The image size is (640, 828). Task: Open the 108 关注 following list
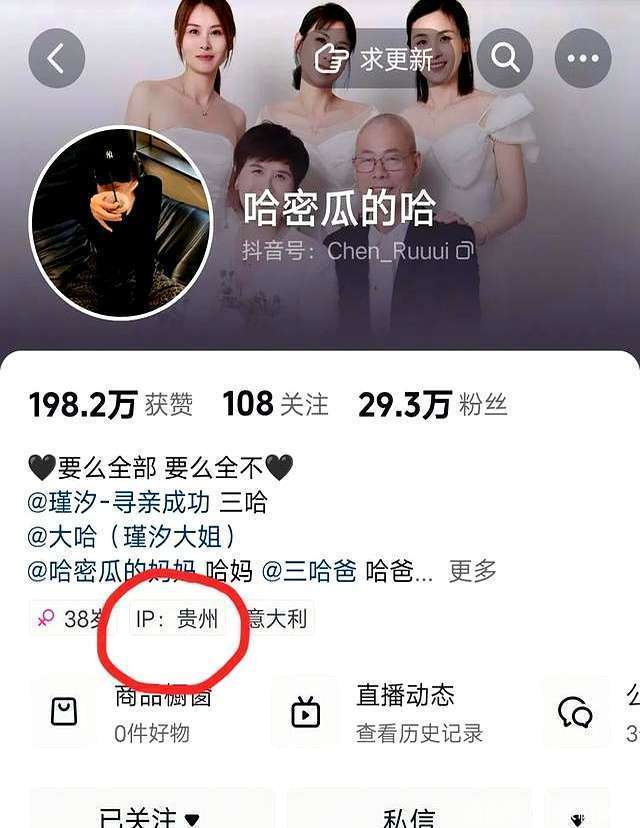(x=275, y=404)
